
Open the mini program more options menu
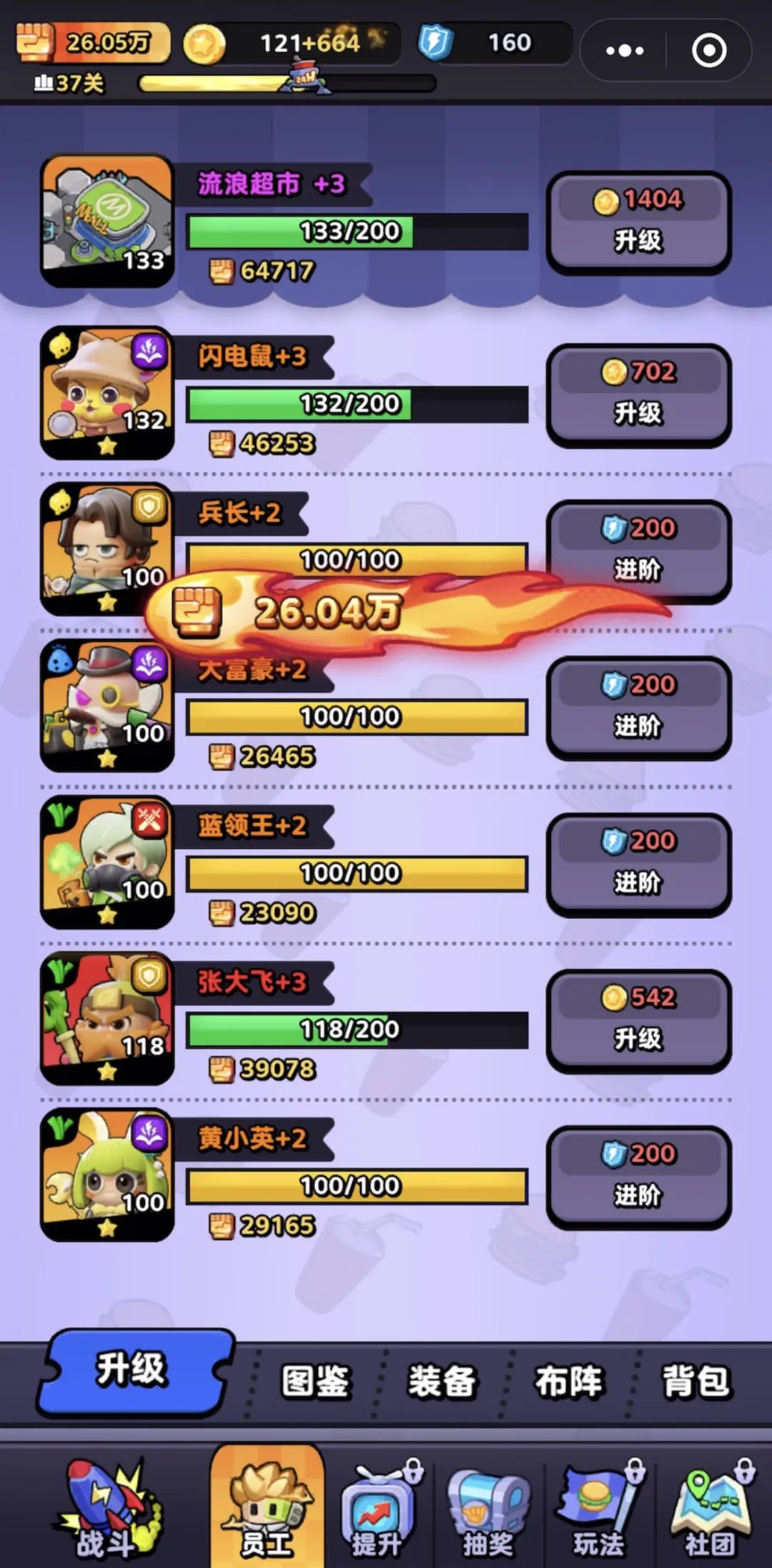(x=625, y=51)
